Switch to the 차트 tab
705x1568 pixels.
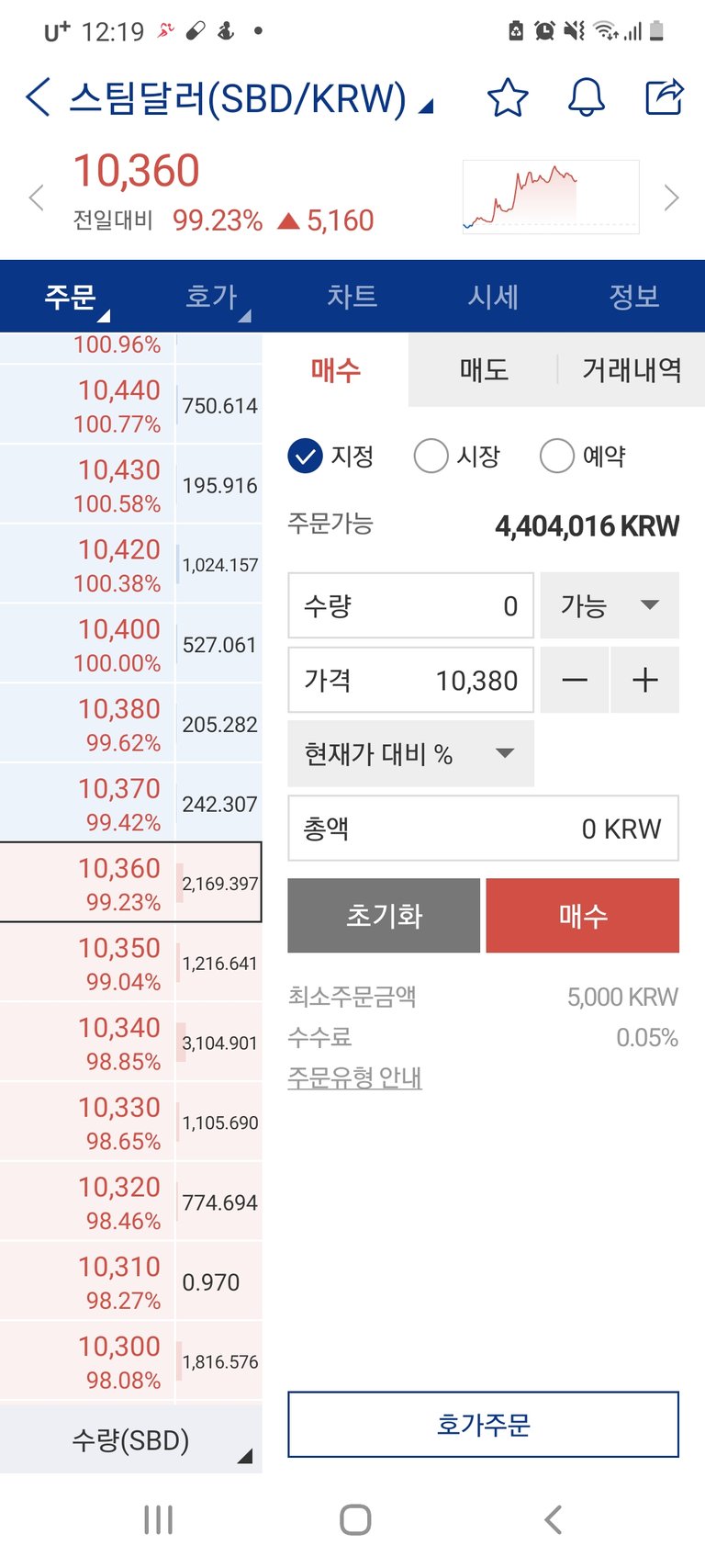pyautogui.click(x=352, y=297)
